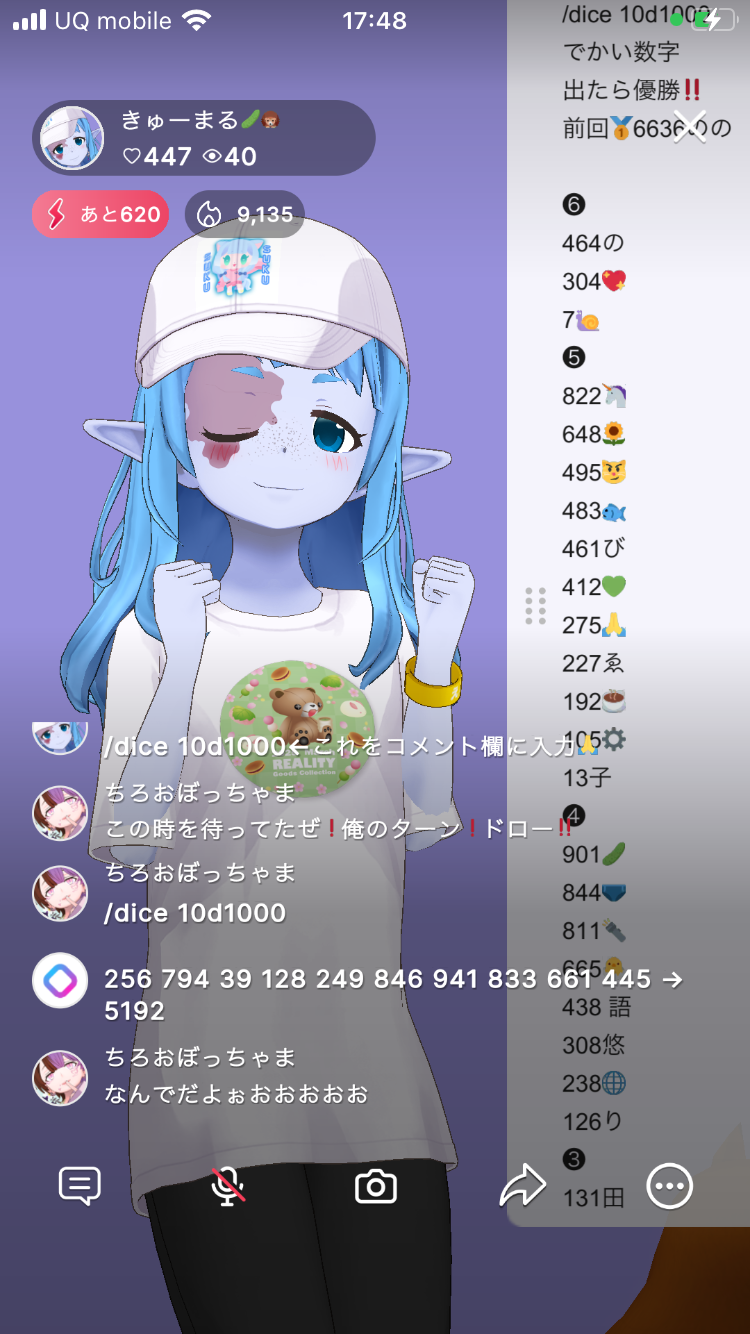Open the more options menu
This screenshot has width=750, height=1334.
669,1186
